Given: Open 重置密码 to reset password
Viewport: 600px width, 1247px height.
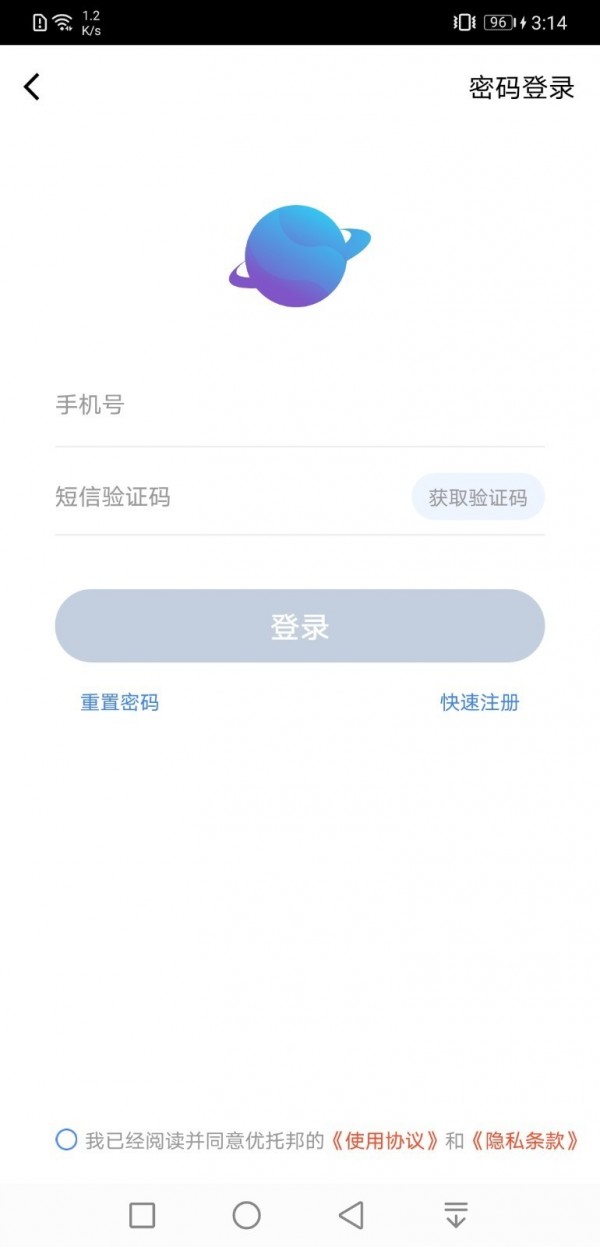Looking at the screenshot, I should click(119, 702).
